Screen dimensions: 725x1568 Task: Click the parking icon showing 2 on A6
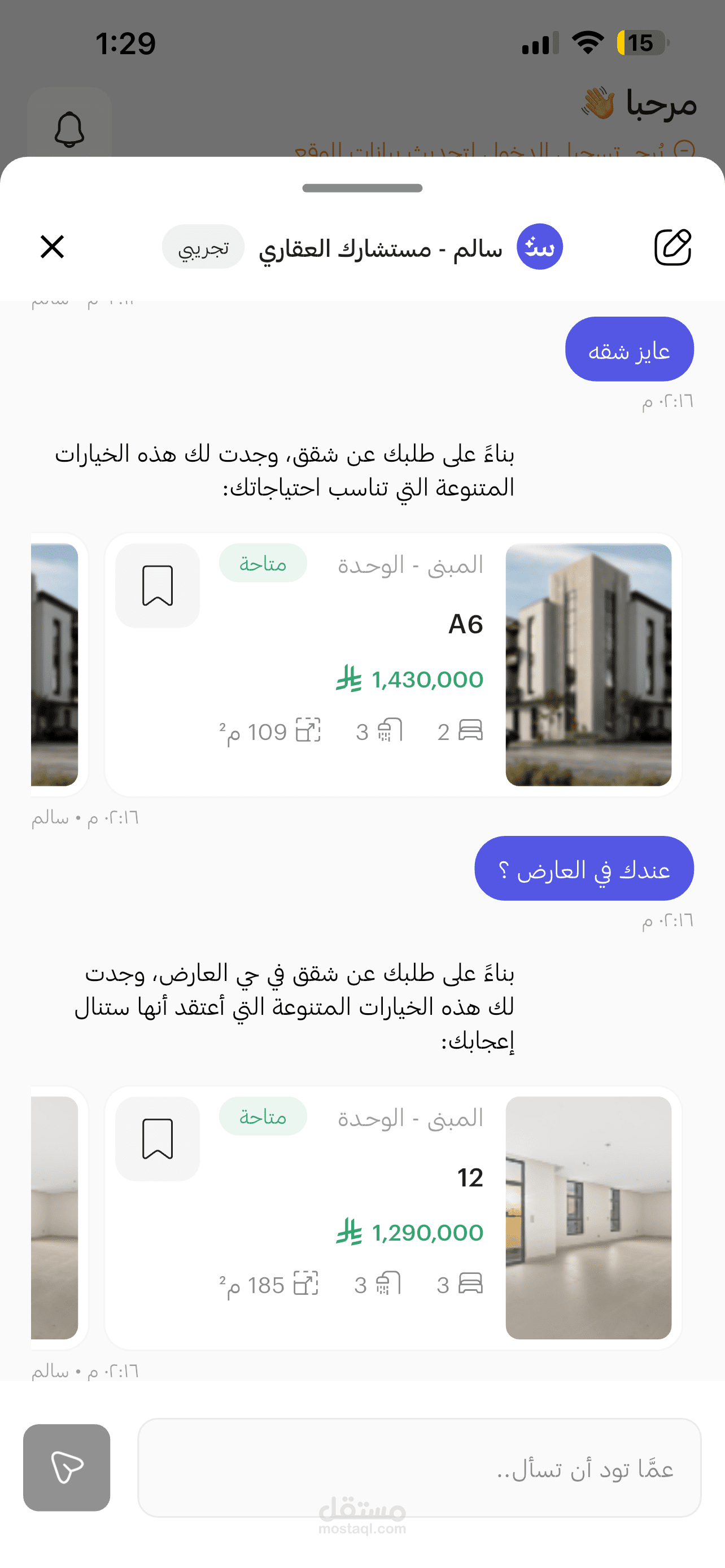tap(471, 731)
